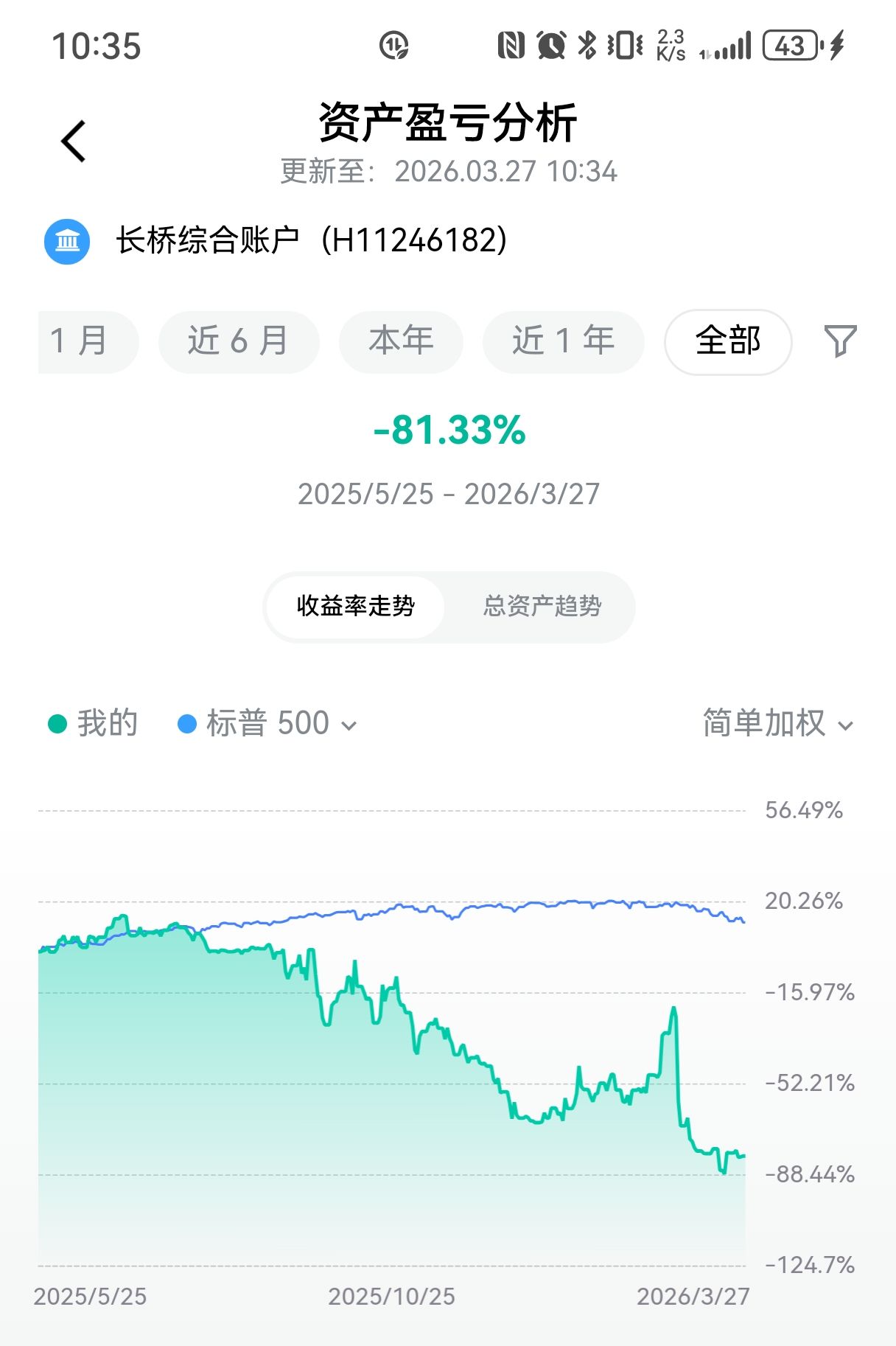Expand the 简单加权 calculation dropdown

coord(777,724)
